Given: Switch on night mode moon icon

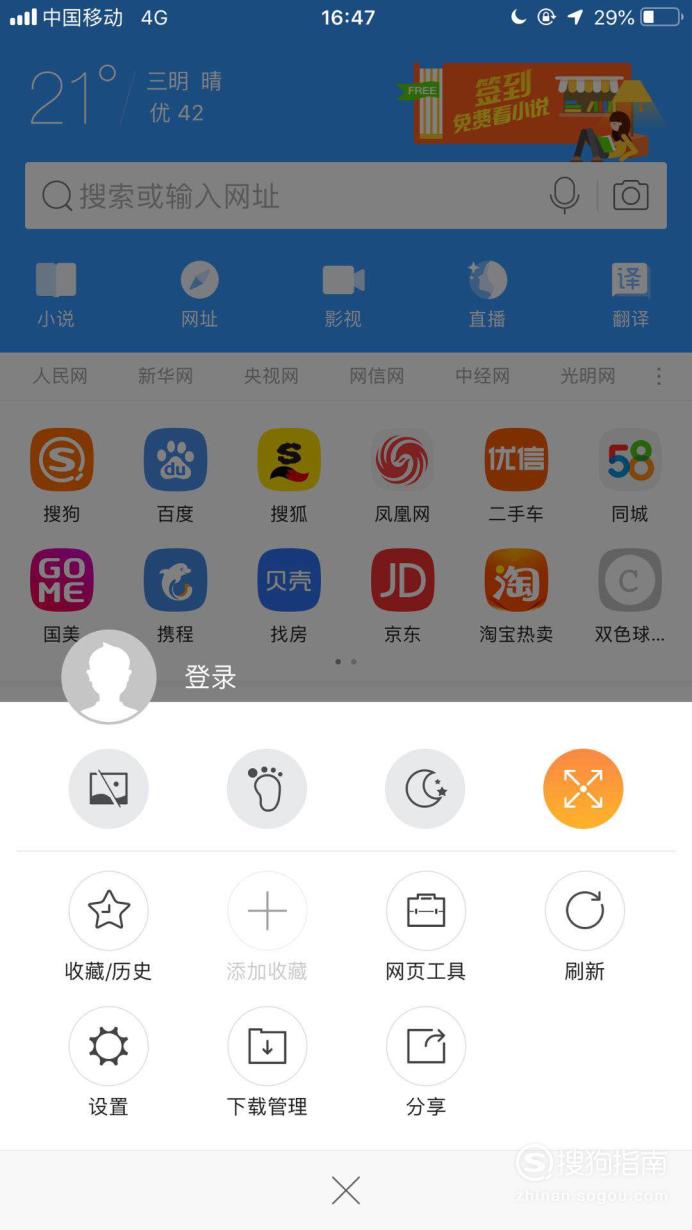Looking at the screenshot, I should [x=425, y=789].
